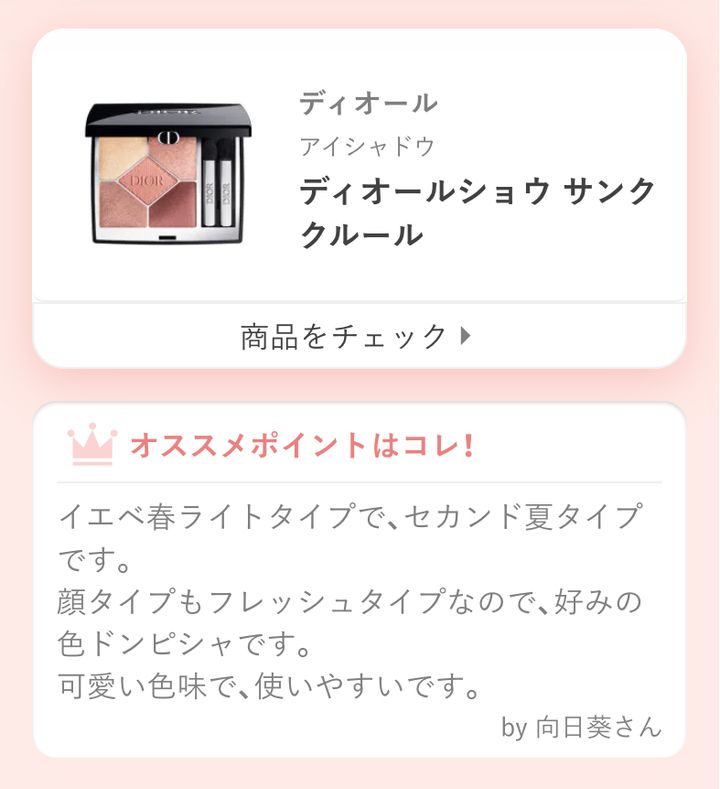Click the pink crown icon
This screenshot has width=720, height=789.
coord(88,443)
